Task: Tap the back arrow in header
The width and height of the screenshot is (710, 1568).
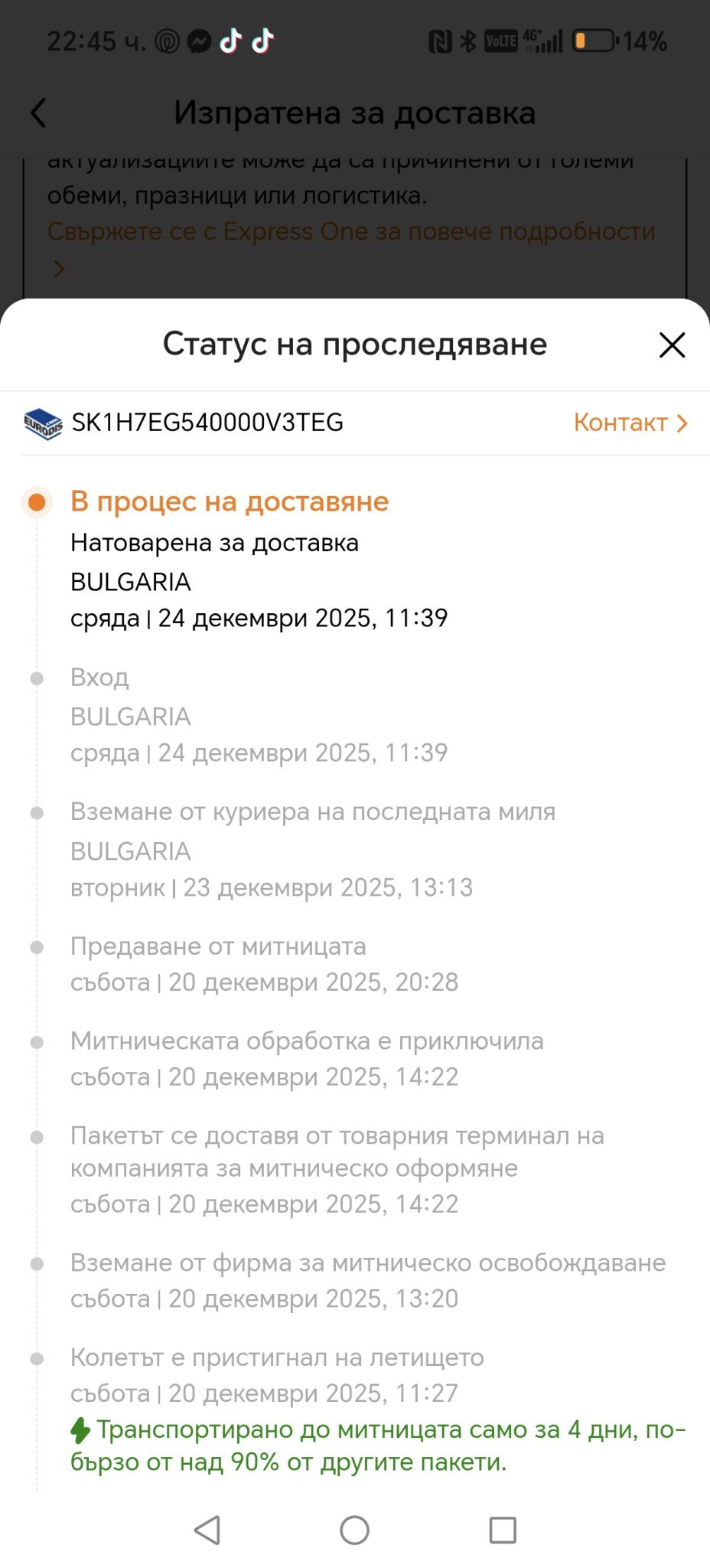Action: 39,113
